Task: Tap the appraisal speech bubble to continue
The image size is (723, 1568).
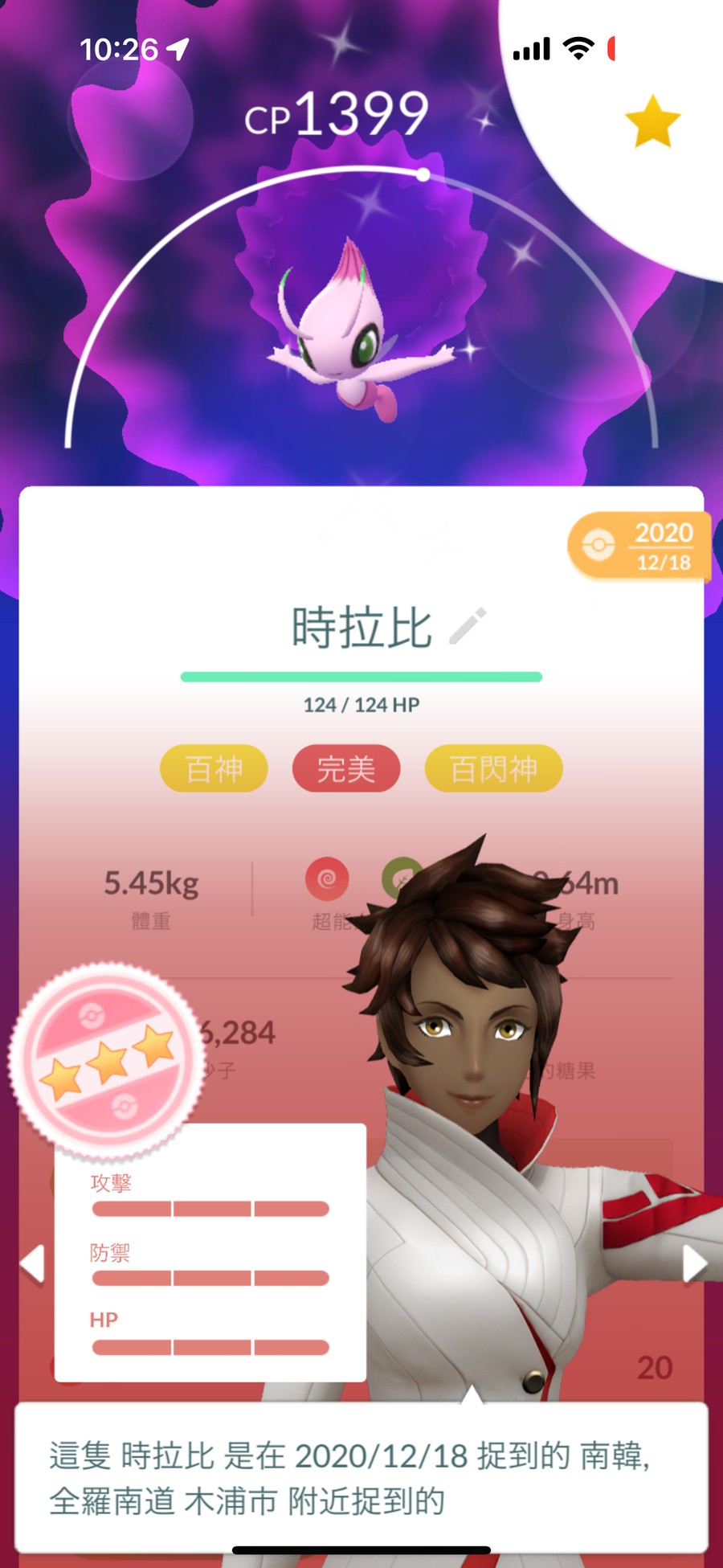Action: (361, 1478)
